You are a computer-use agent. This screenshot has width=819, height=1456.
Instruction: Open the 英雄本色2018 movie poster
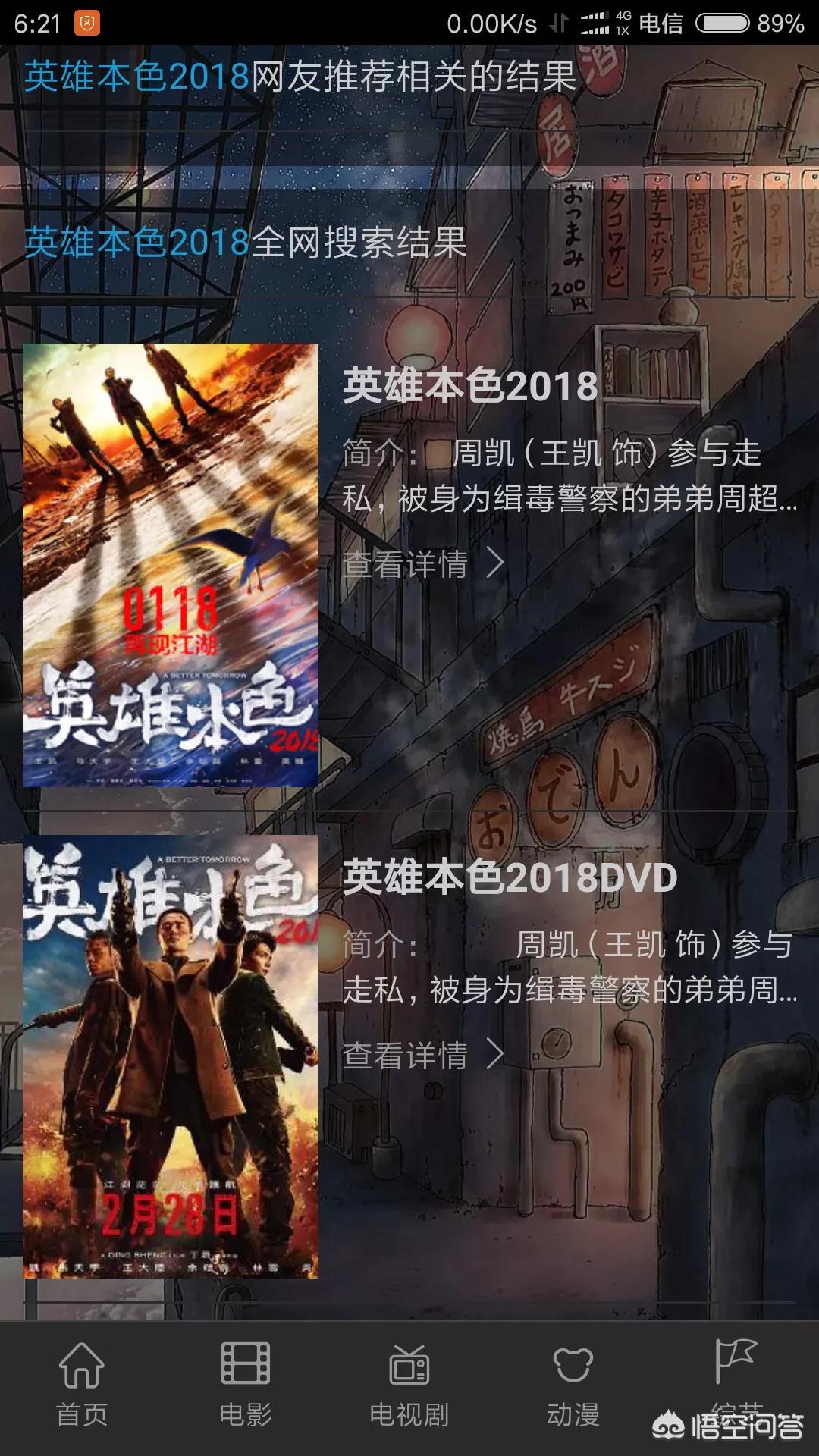tap(171, 565)
